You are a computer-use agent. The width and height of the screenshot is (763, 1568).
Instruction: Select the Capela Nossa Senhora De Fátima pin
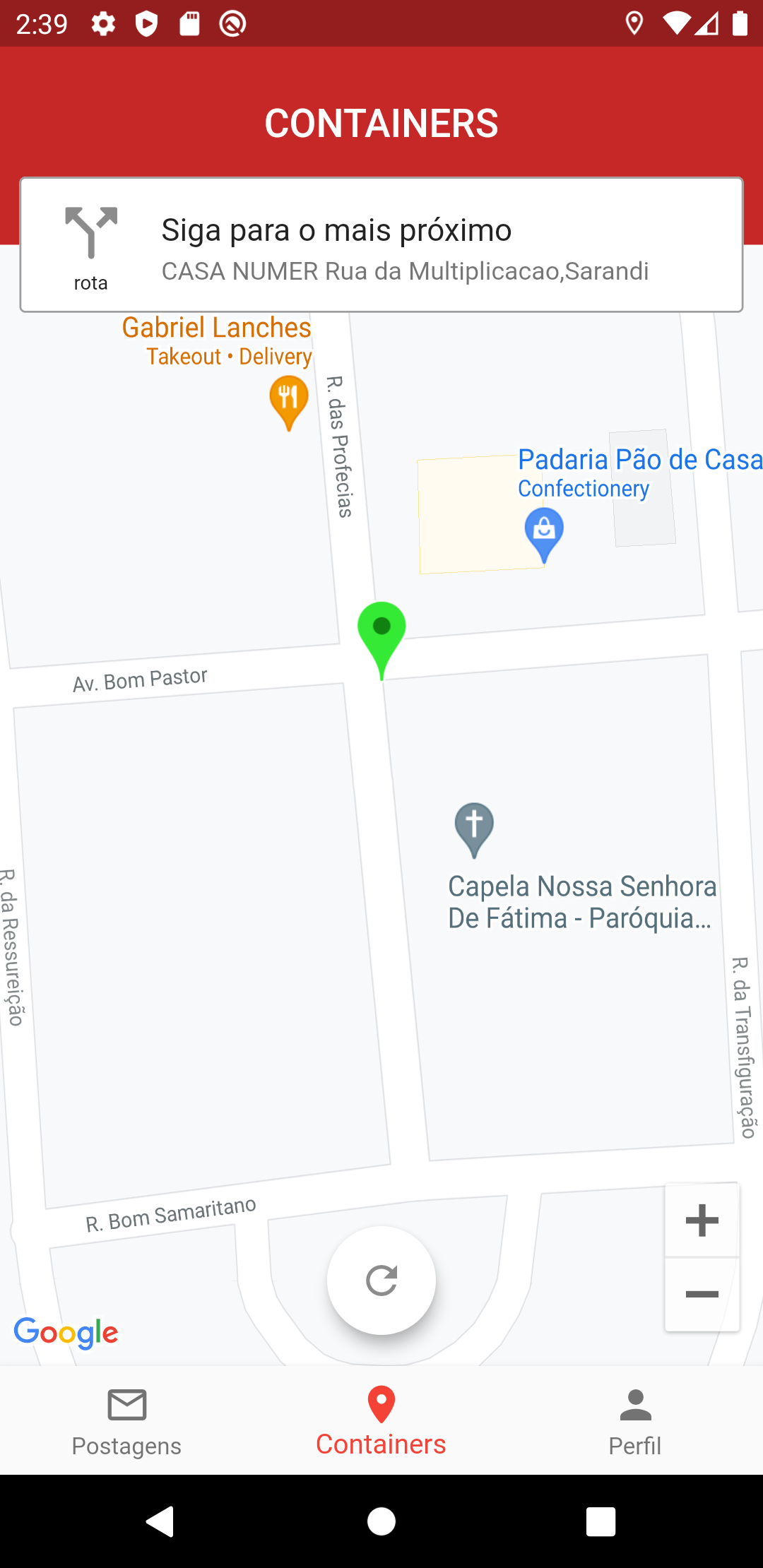click(474, 826)
